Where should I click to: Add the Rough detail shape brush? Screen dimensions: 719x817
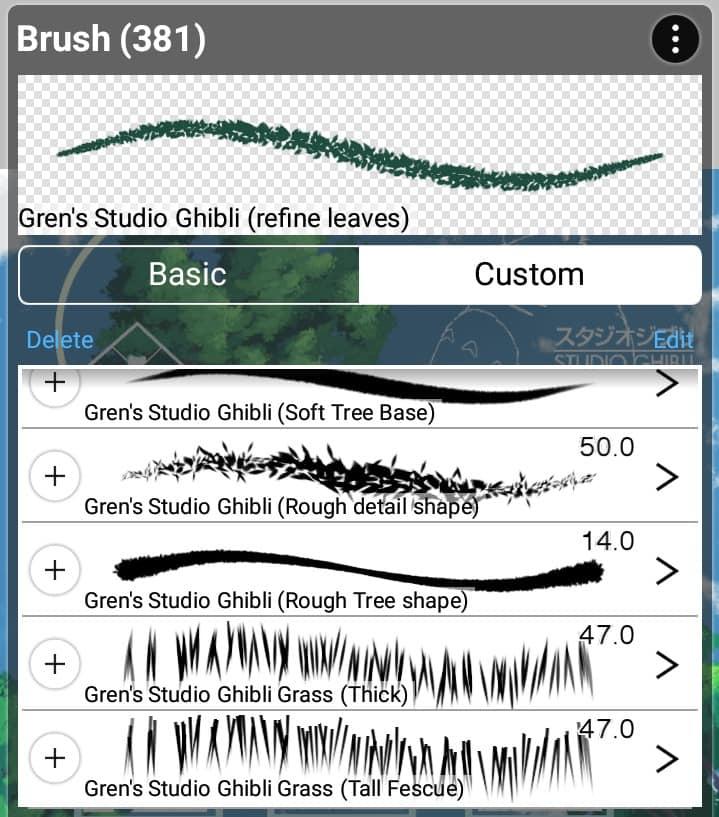tap(55, 476)
